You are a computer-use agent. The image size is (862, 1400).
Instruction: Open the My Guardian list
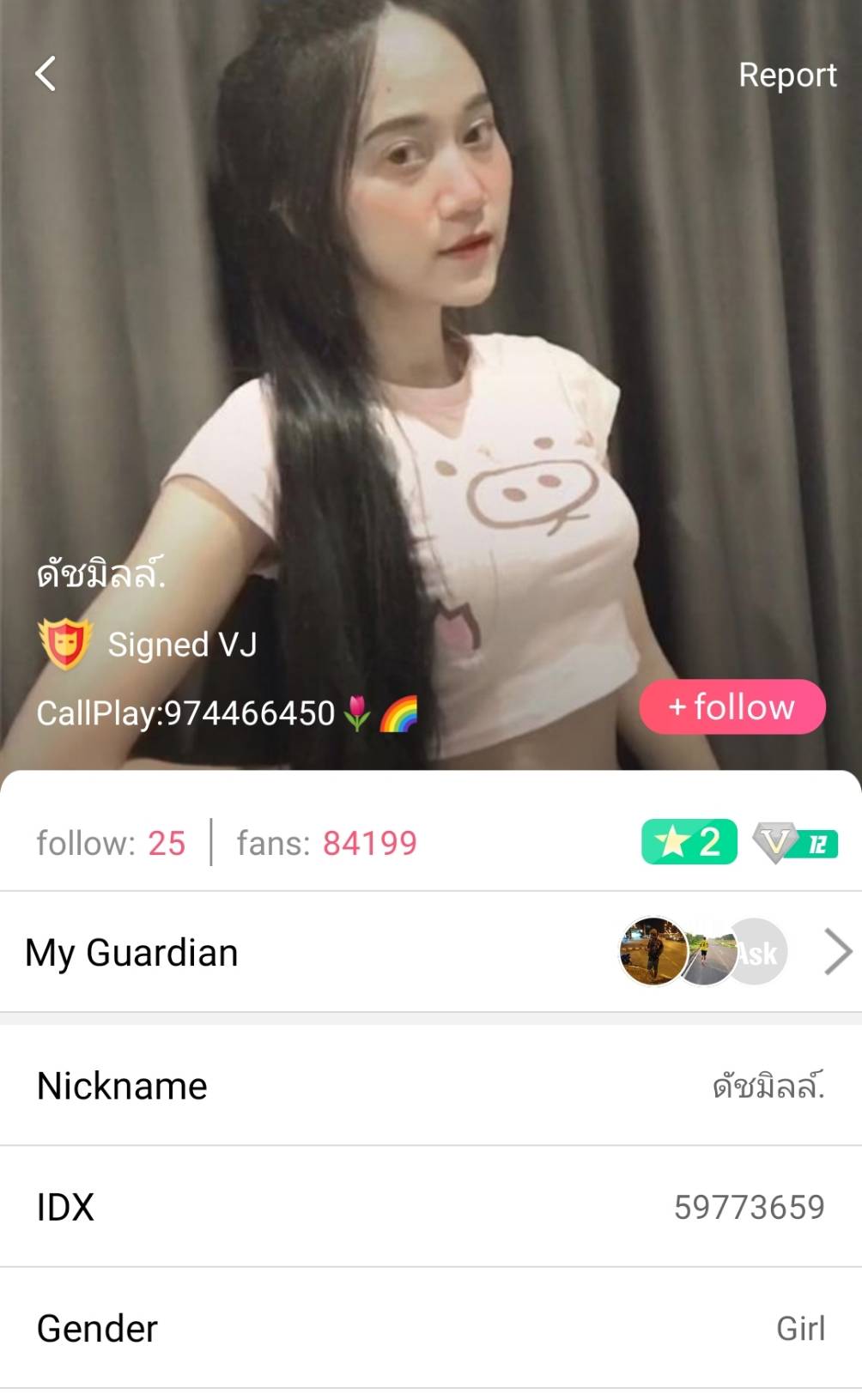click(x=429, y=952)
